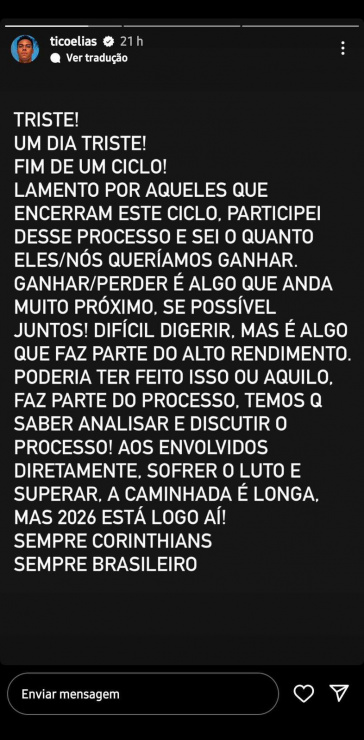
Task: Like this story with the heart
Action: point(304,693)
